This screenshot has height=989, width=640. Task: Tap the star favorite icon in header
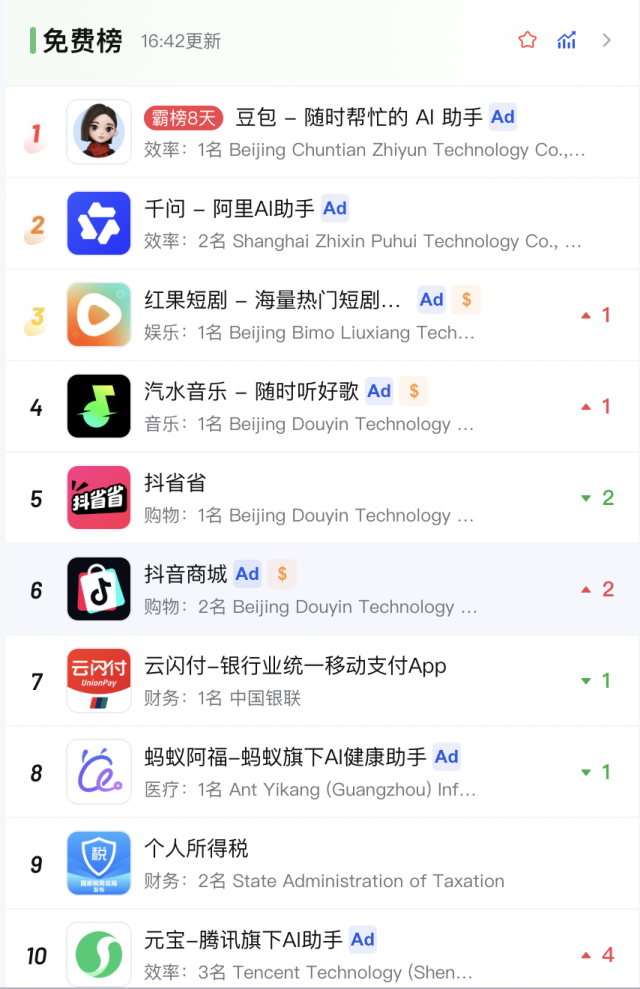tap(527, 40)
